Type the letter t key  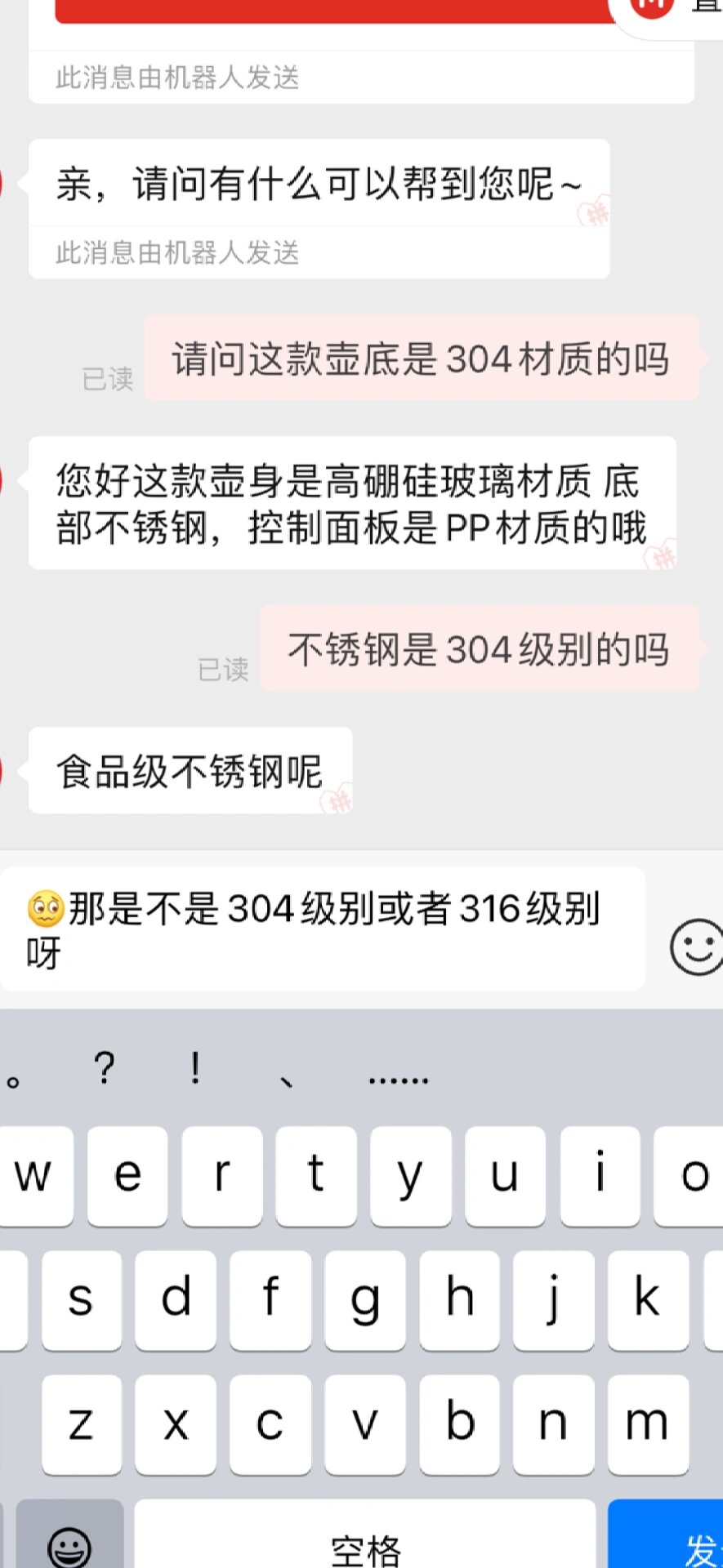pyautogui.click(x=316, y=1176)
